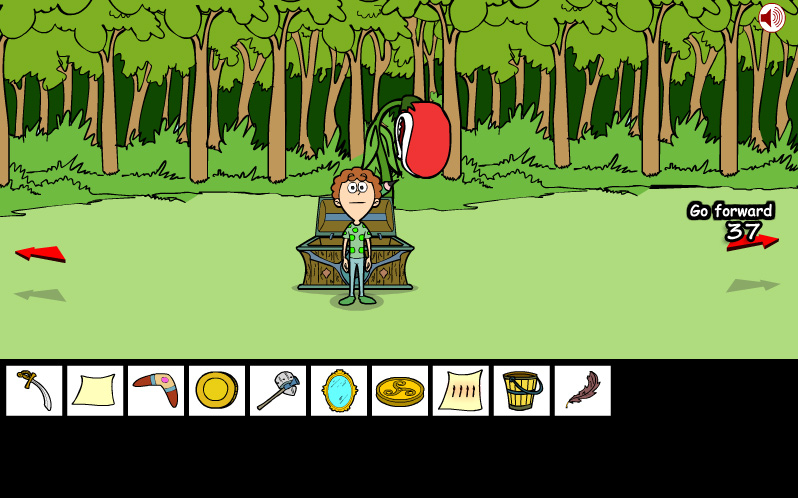The height and width of the screenshot is (498, 798).
Task: Mute the game sound
Action: pos(771,18)
